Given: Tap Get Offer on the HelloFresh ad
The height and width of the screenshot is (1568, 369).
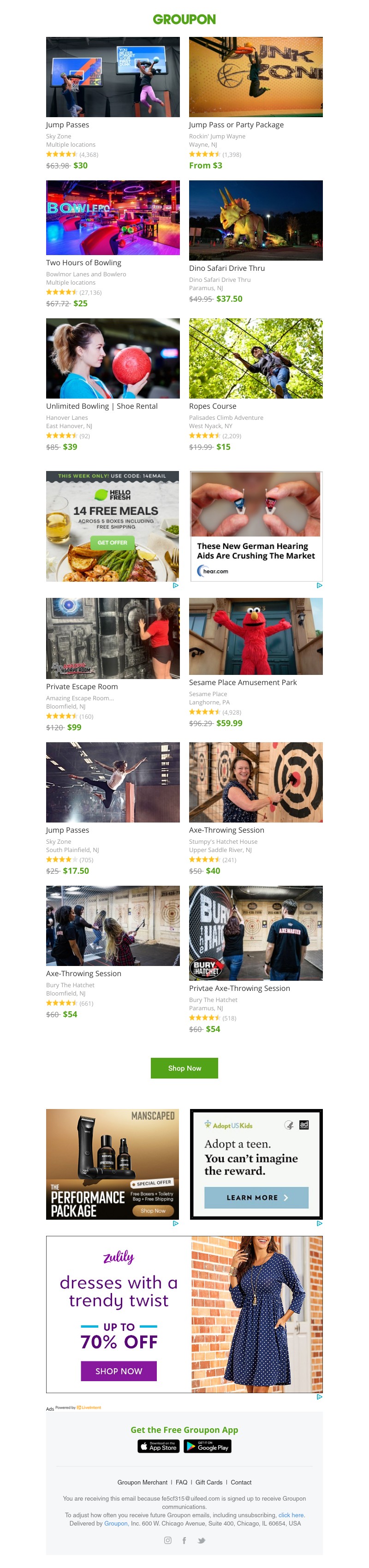Looking at the screenshot, I should coord(112,543).
